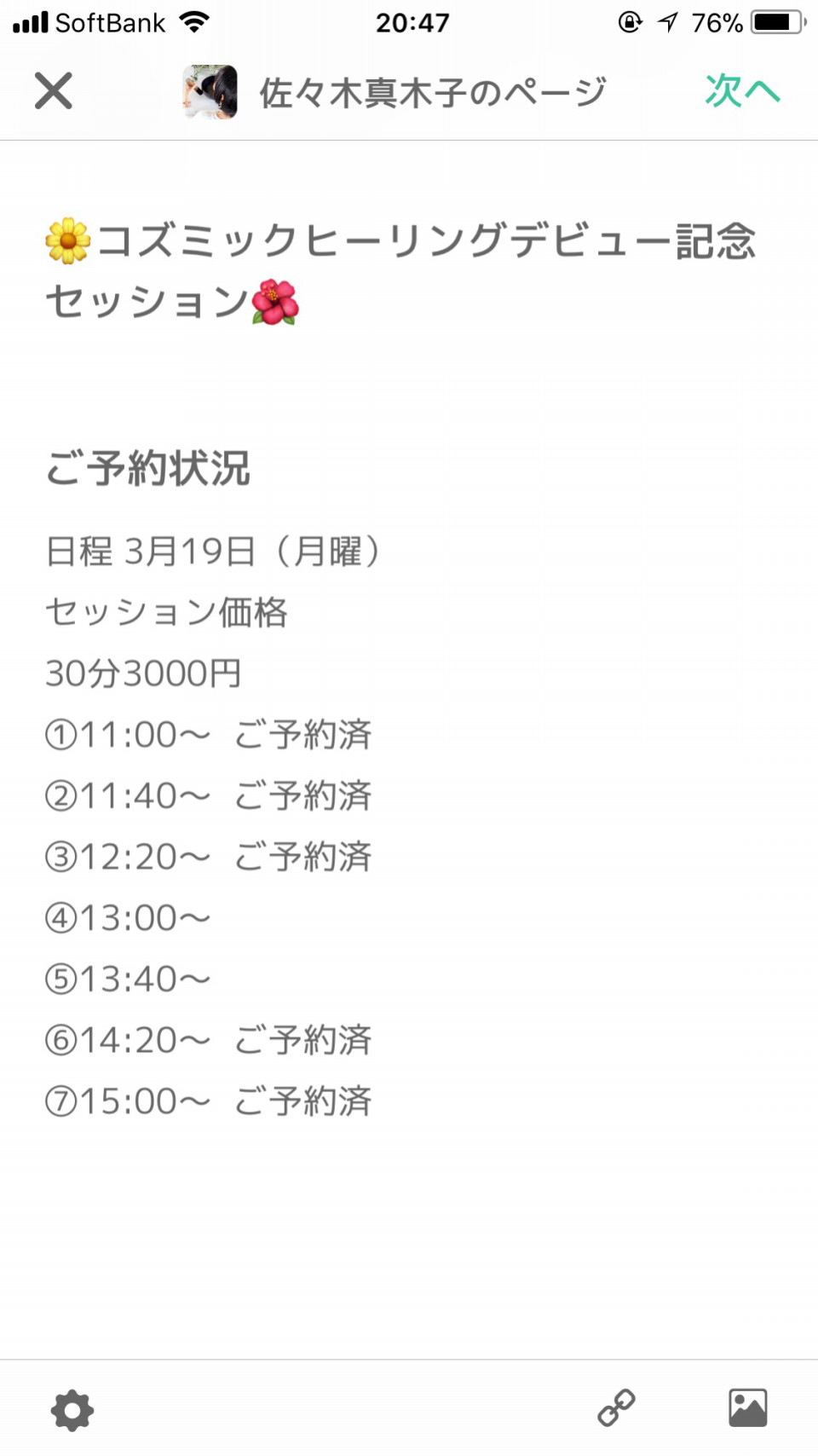Insert a link with the chain icon
Screen dimensions: 818x1456
click(x=616, y=1408)
